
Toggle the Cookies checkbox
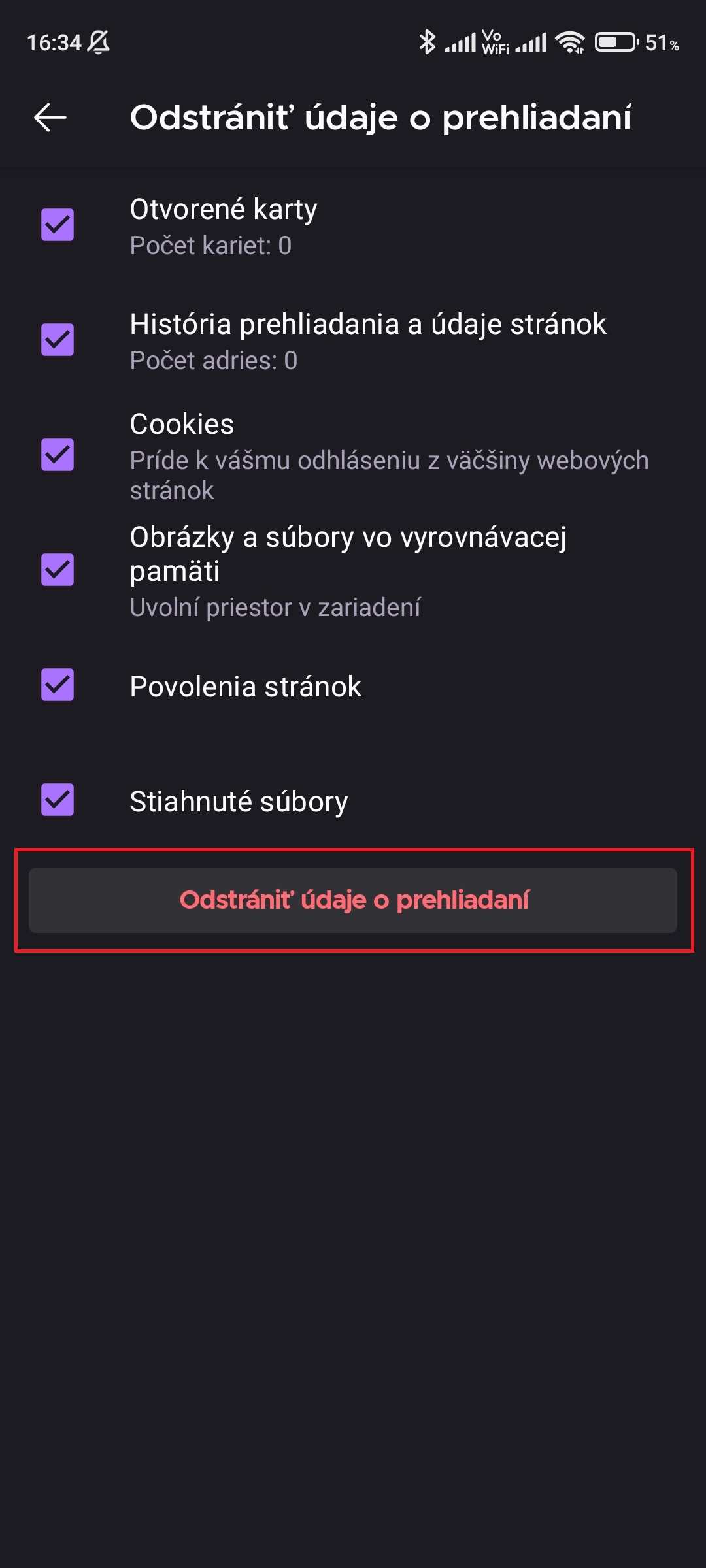58,455
